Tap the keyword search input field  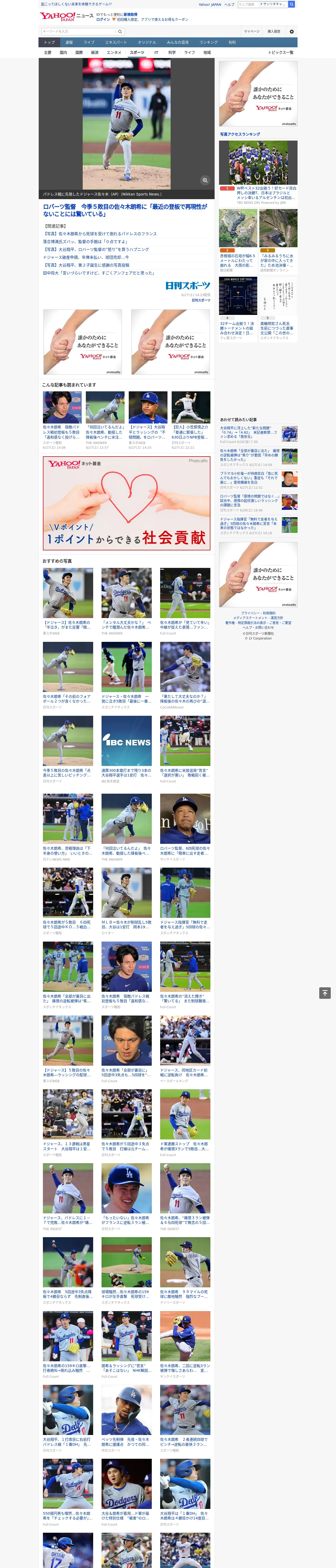(x=78, y=31)
